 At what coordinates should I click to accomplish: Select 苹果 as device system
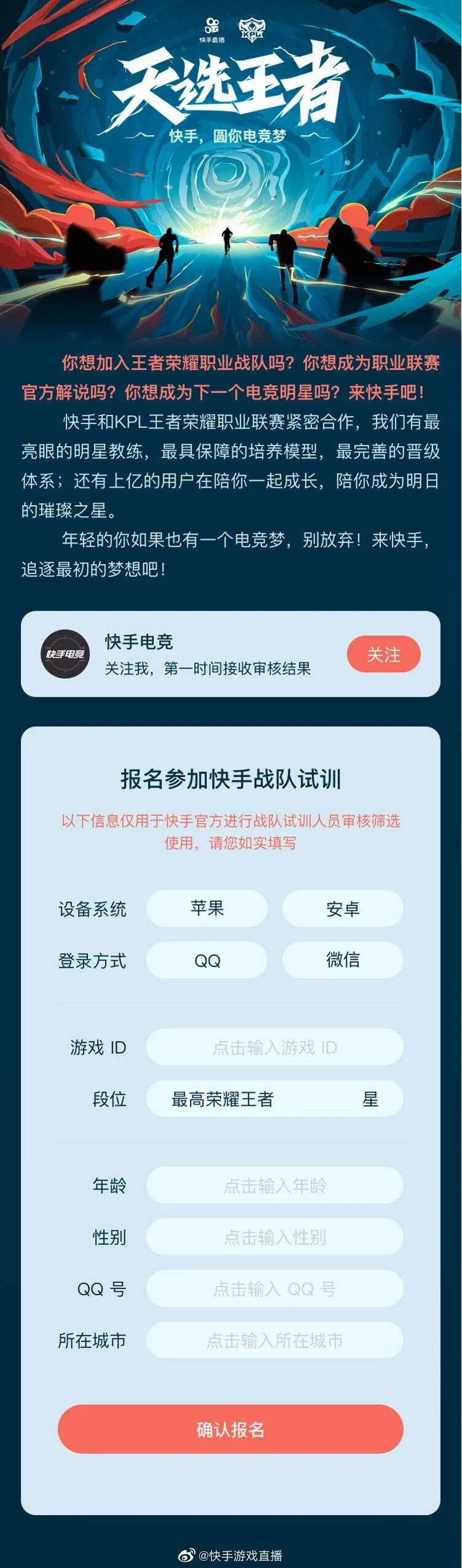pyautogui.click(x=206, y=908)
